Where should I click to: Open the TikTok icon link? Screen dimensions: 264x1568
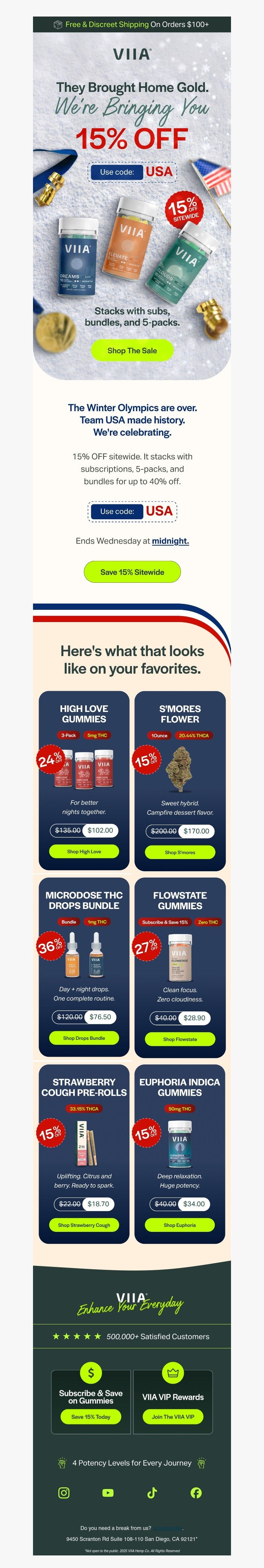(x=152, y=1492)
